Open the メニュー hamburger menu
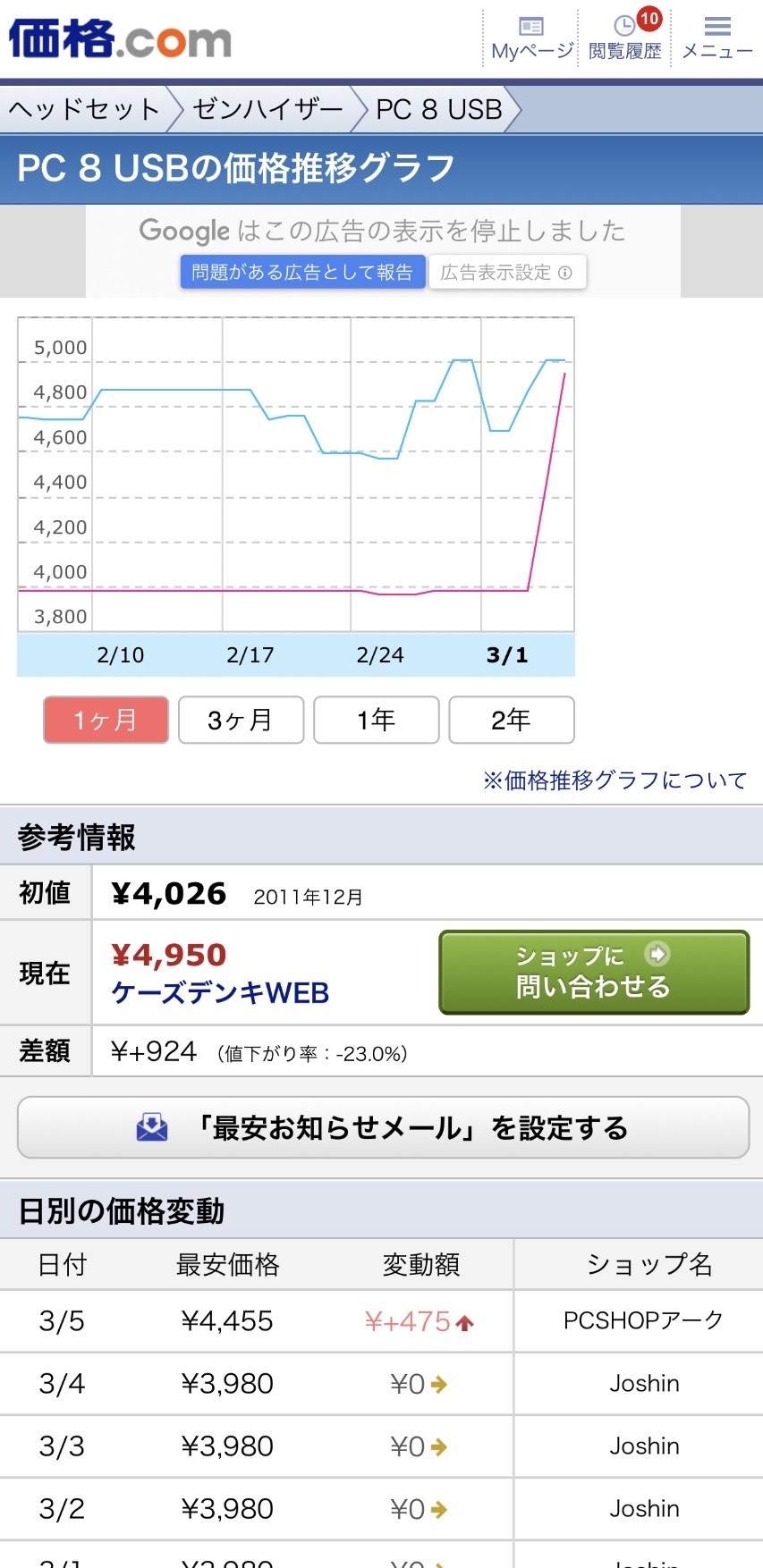763x1568 pixels. [x=717, y=38]
